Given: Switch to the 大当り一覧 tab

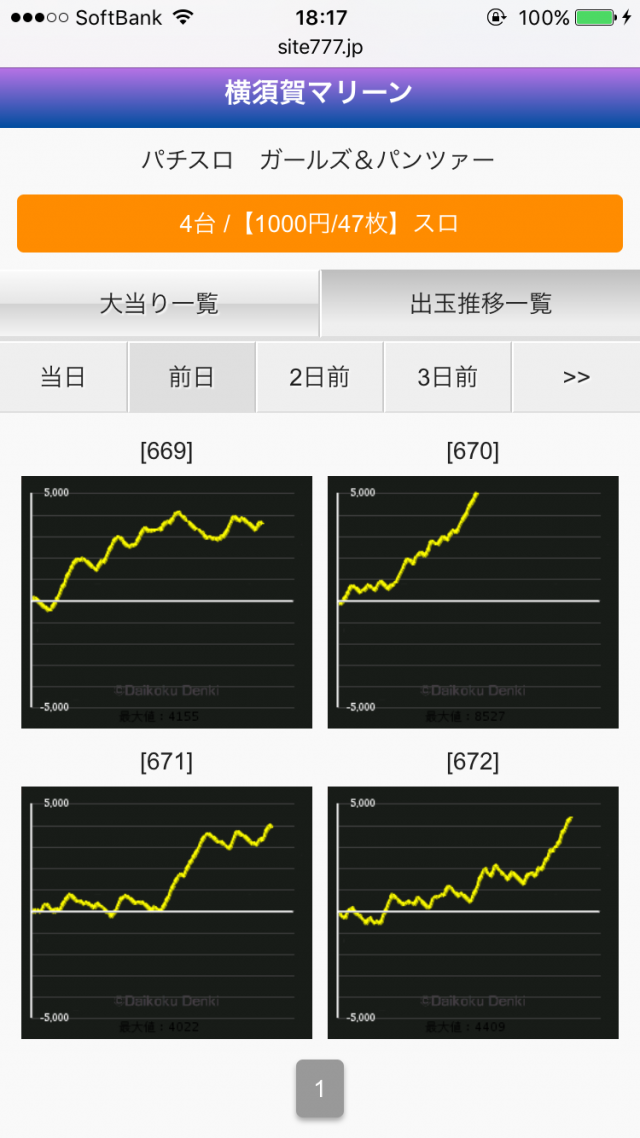Looking at the screenshot, I should pos(159,304).
